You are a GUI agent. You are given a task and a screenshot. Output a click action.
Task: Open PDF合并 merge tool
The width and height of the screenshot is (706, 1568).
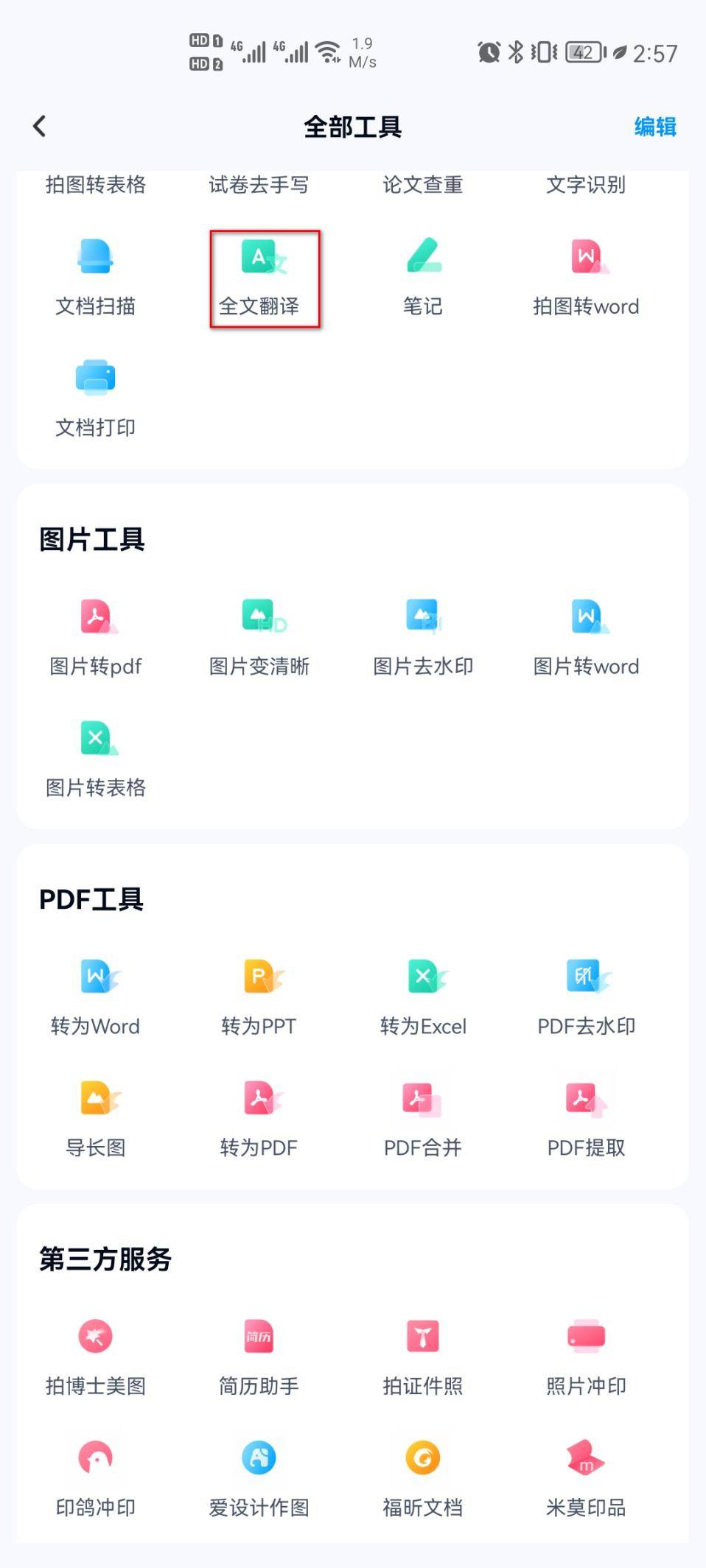423,1120
